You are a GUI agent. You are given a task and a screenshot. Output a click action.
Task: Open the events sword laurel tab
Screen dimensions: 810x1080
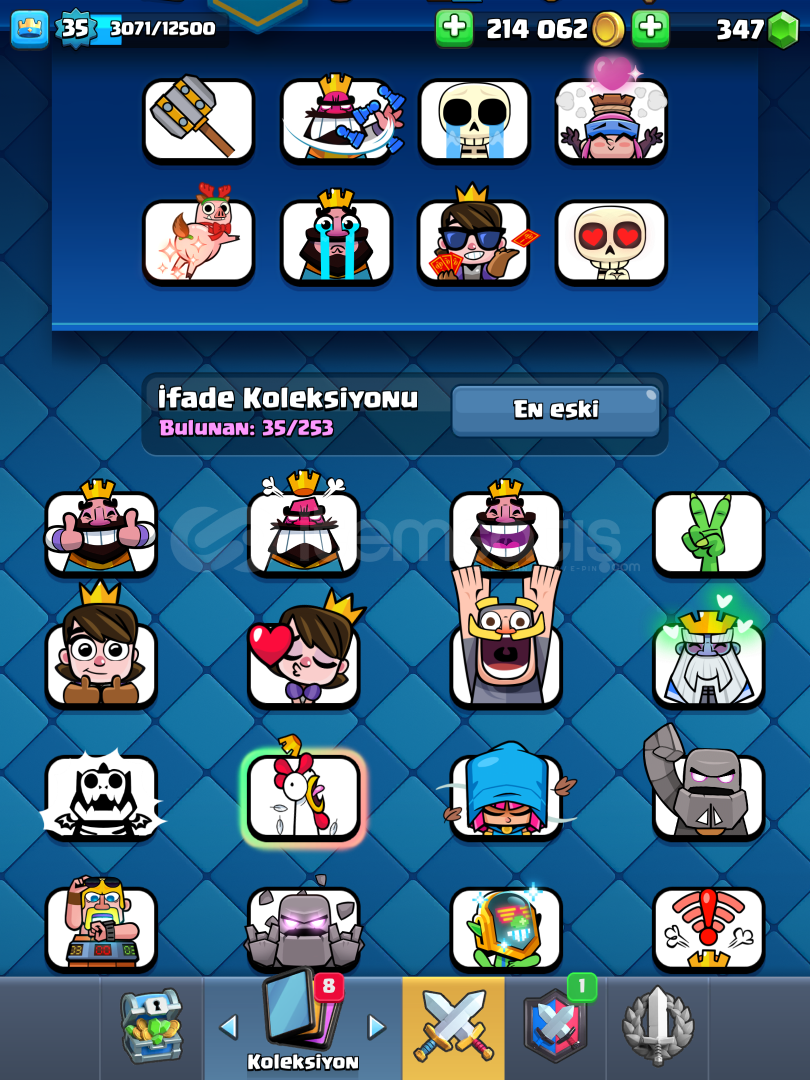point(657,1028)
